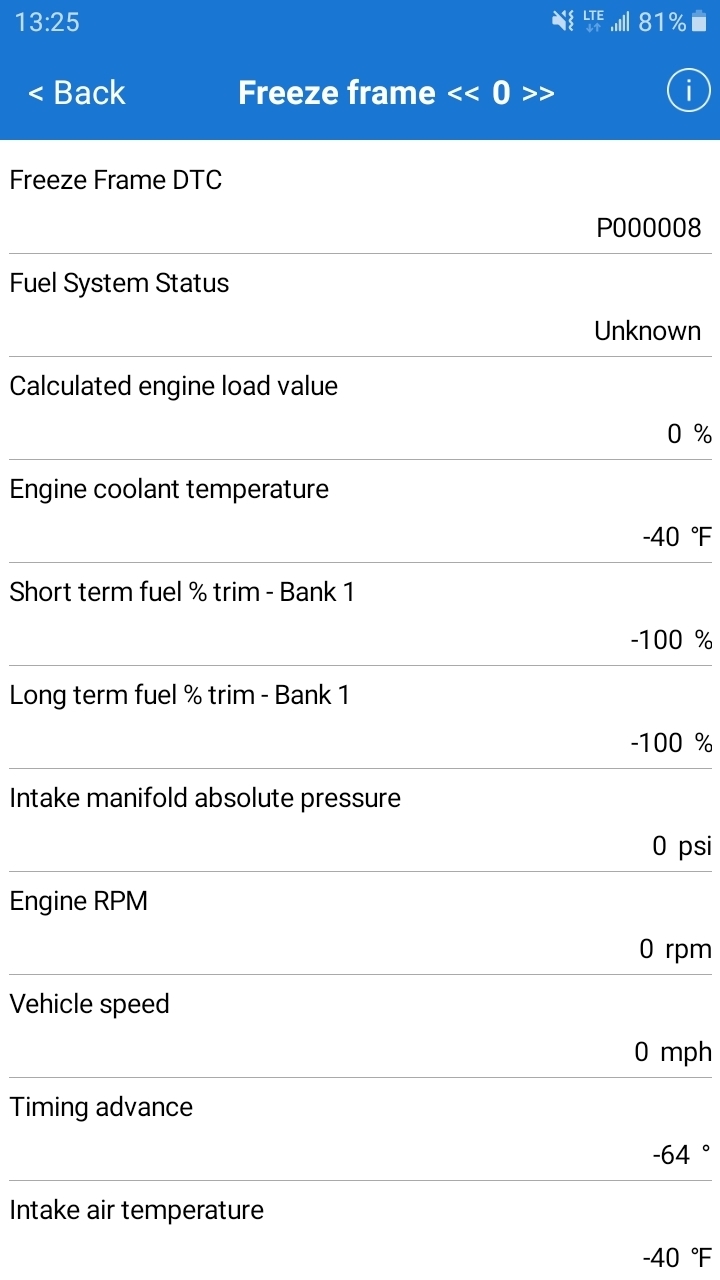The width and height of the screenshot is (720, 1280).
Task: Go back using the Back button
Action: pos(77,93)
